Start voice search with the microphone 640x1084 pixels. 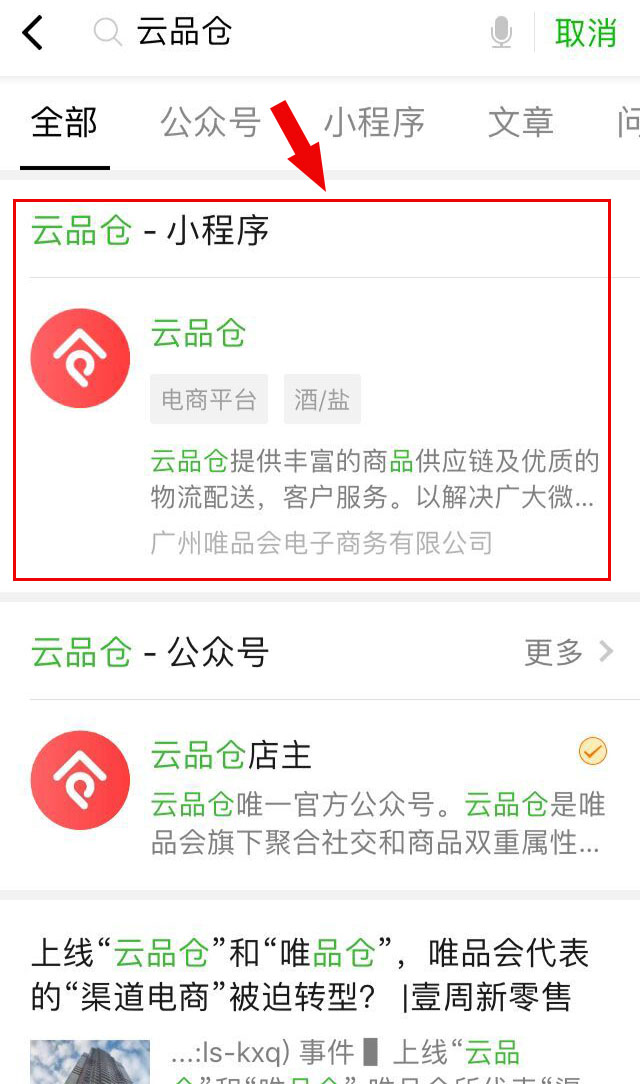(x=501, y=33)
